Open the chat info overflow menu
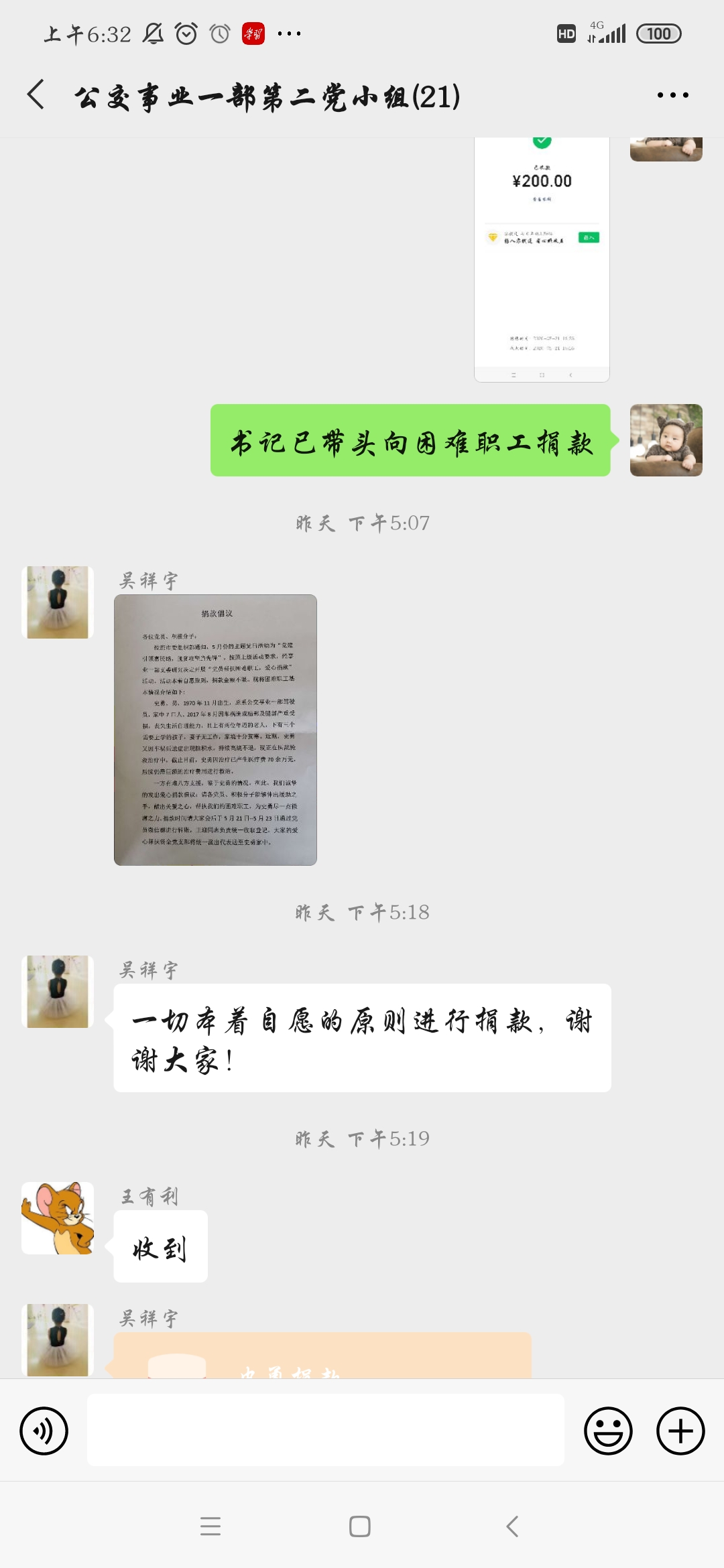The image size is (724, 1568). coord(672,95)
